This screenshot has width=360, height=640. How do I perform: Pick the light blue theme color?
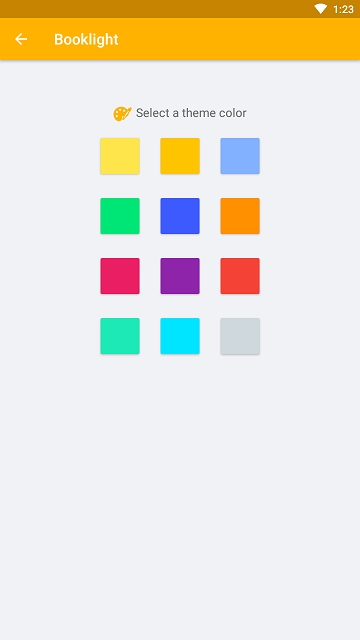point(240,156)
